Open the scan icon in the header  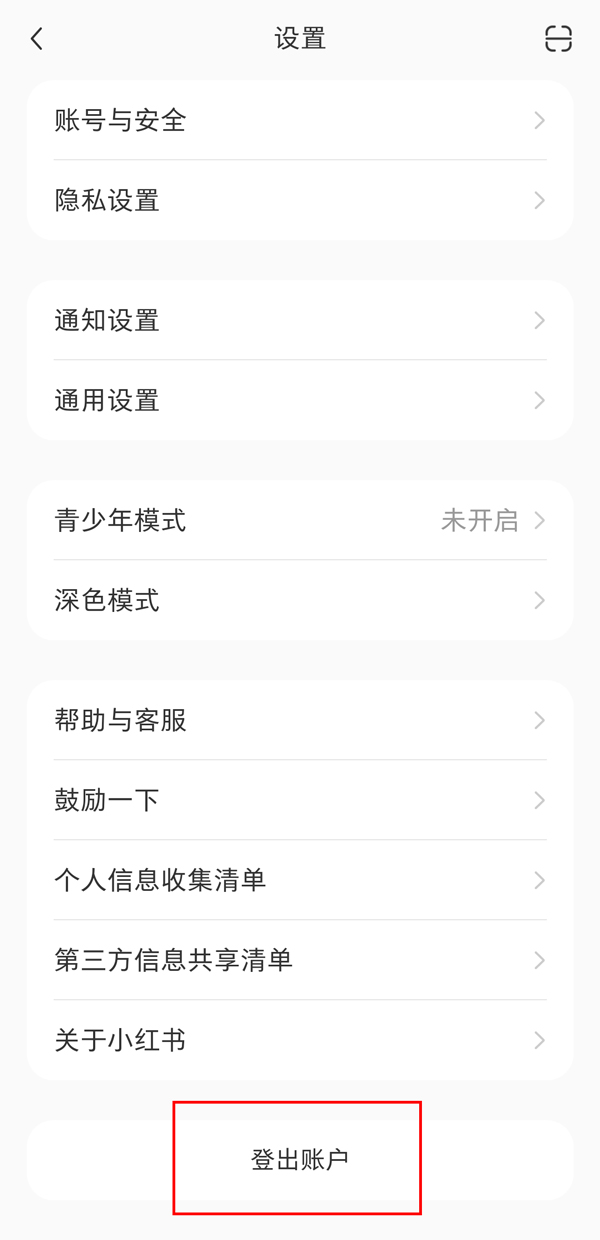point(558,39)
